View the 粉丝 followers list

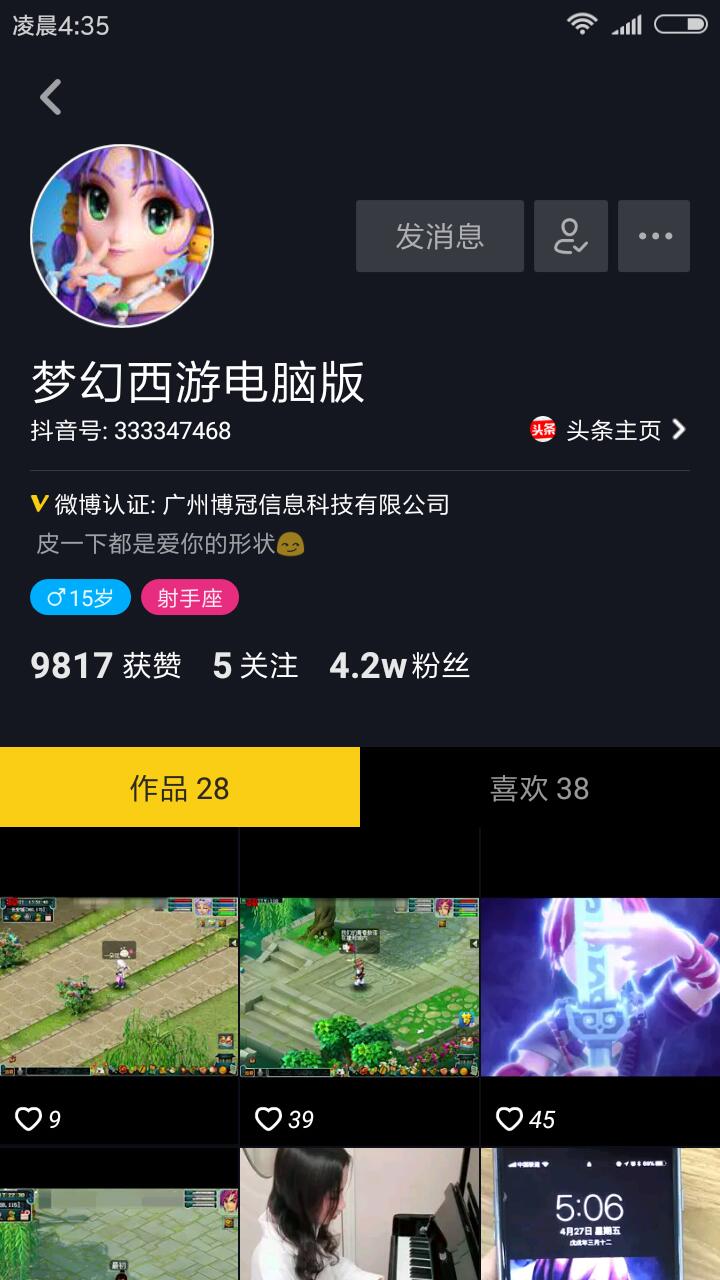(399, 666)
